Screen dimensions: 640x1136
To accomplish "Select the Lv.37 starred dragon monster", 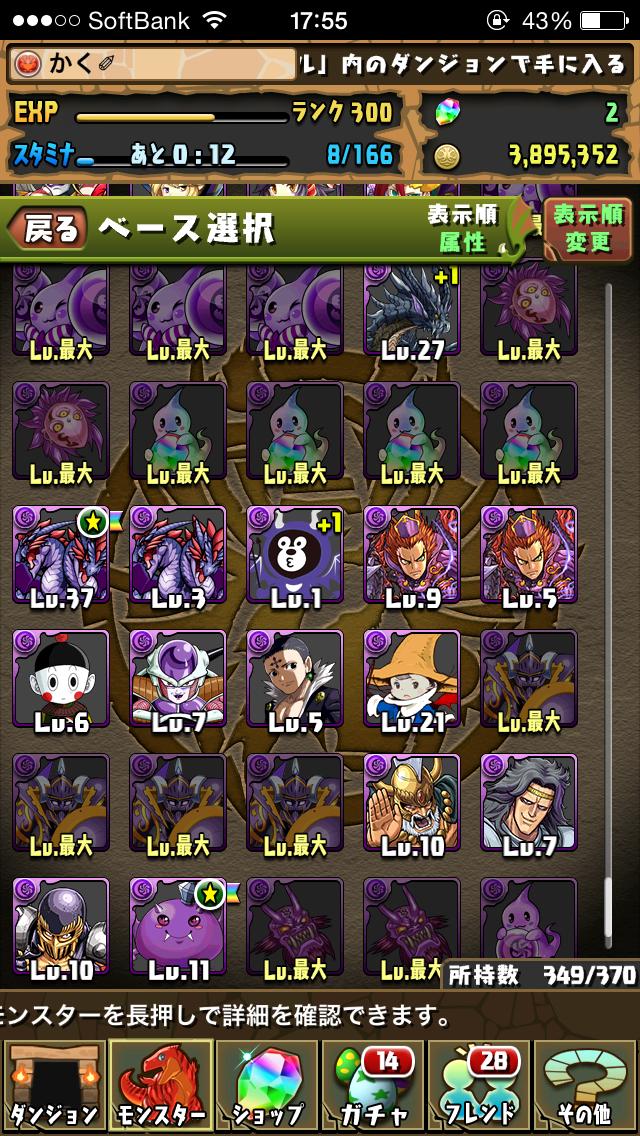I will [61, 555].
